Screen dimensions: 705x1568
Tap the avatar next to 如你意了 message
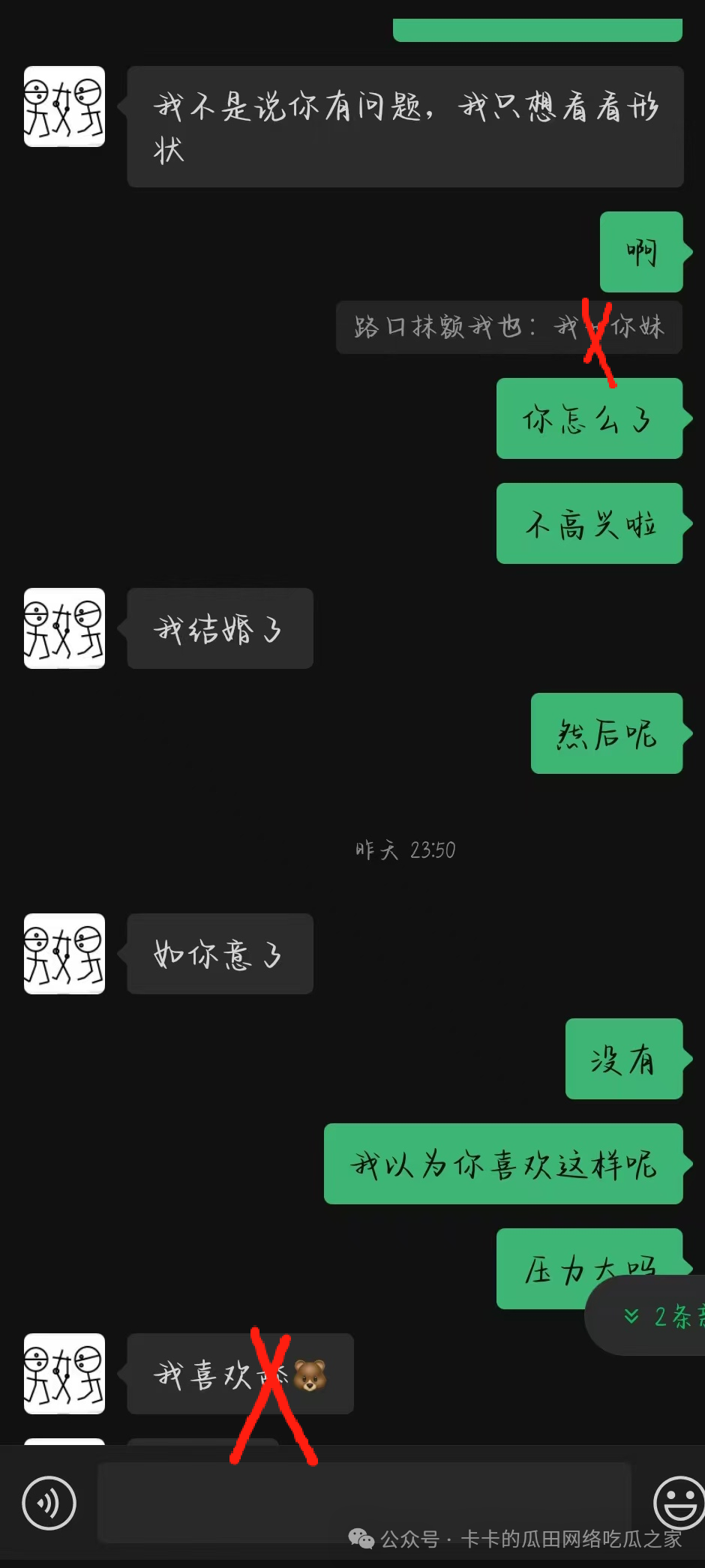point(64,954)
